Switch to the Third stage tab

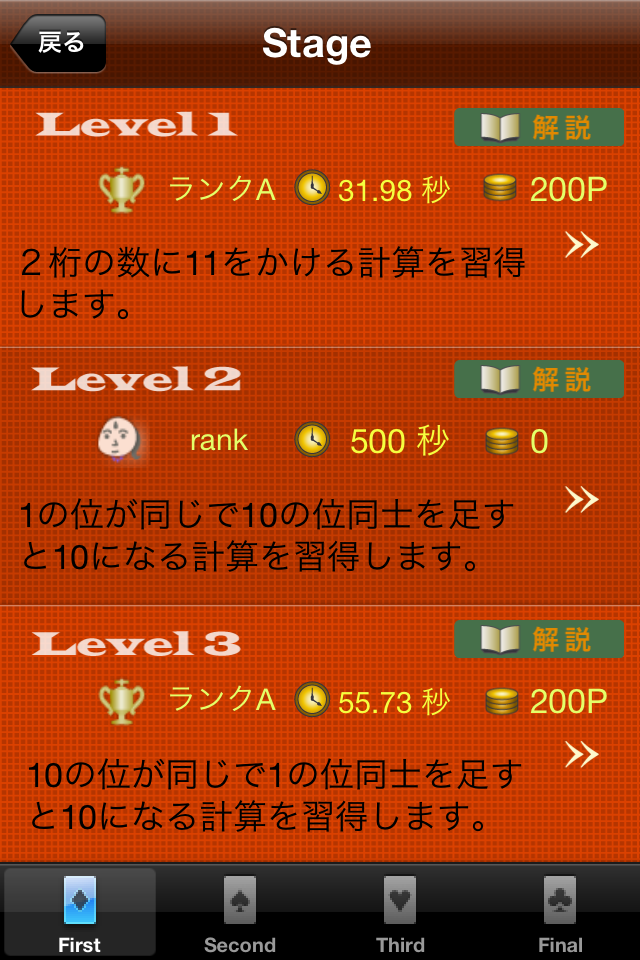tap(400, 912)
